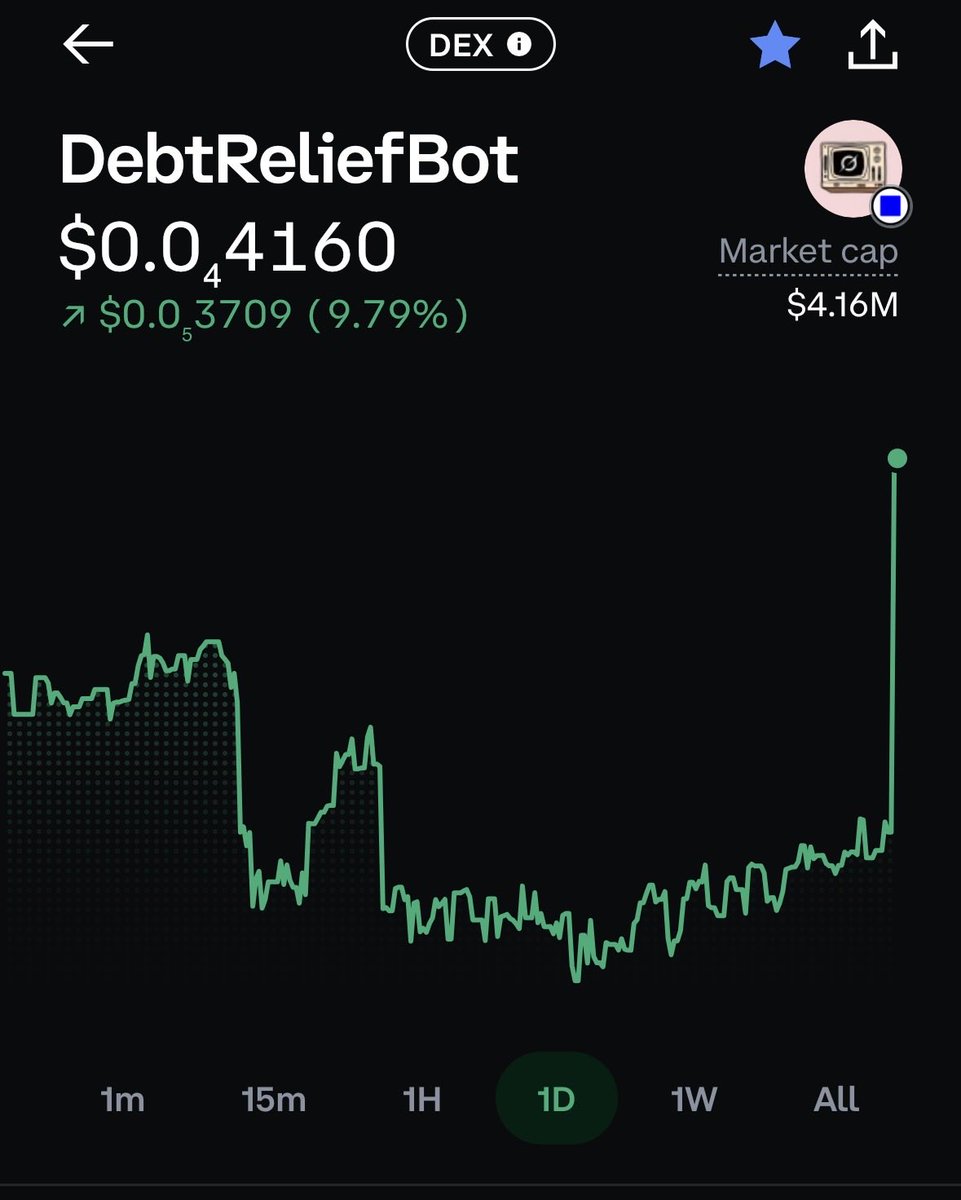The image size is (961, 1200).
Task: Switch the chart to 1m
Action: (122, 1099)
